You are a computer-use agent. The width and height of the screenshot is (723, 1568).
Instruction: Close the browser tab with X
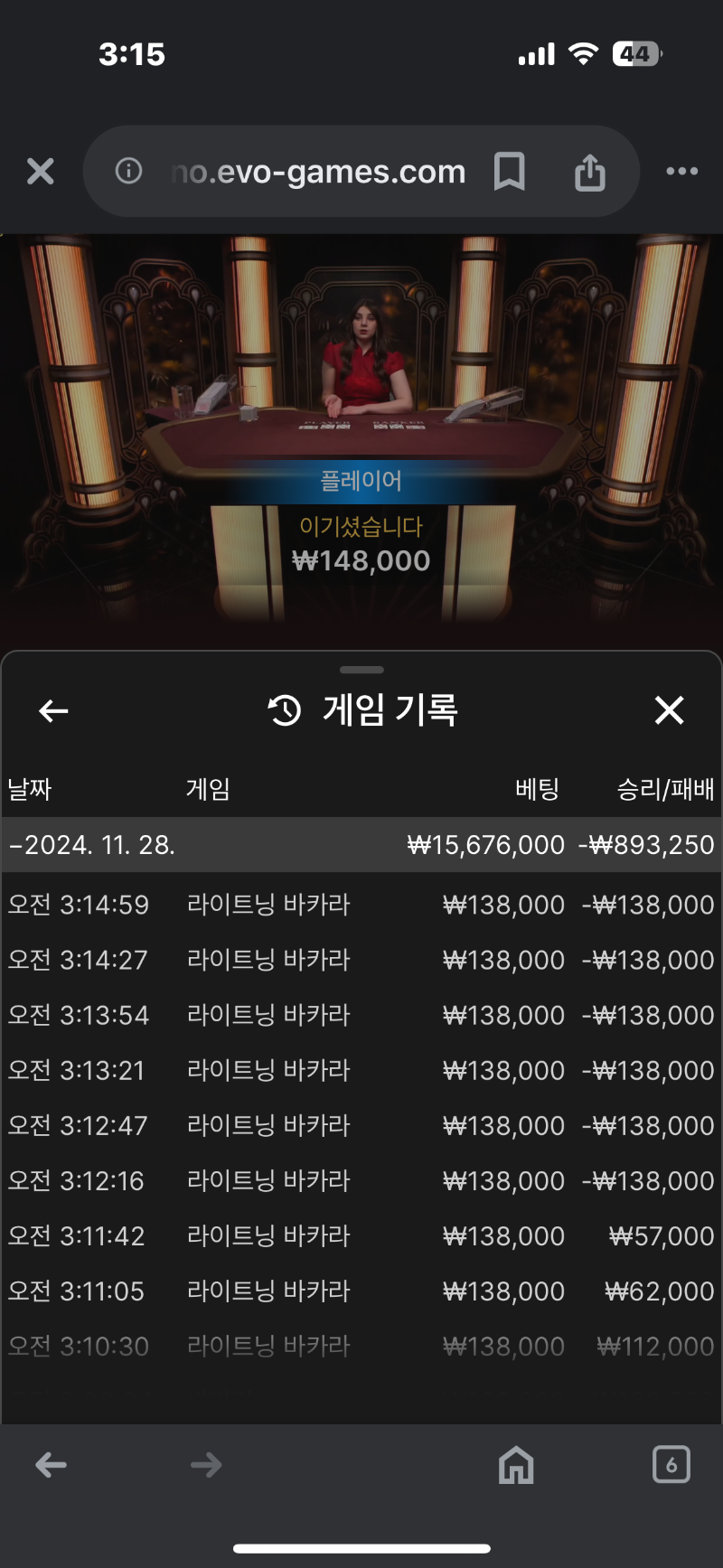coord(41,171)
